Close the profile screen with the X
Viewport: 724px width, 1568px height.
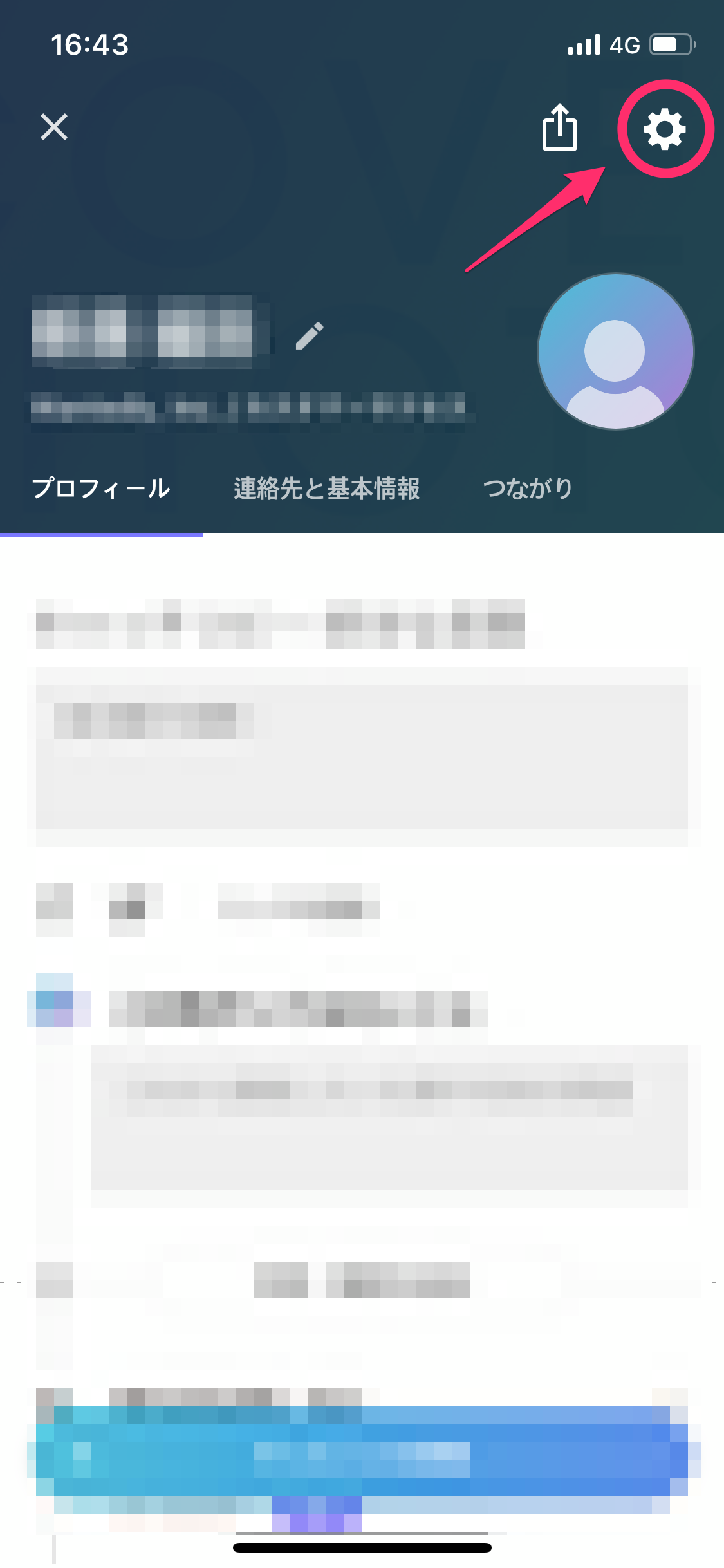(x=54, y=127)
